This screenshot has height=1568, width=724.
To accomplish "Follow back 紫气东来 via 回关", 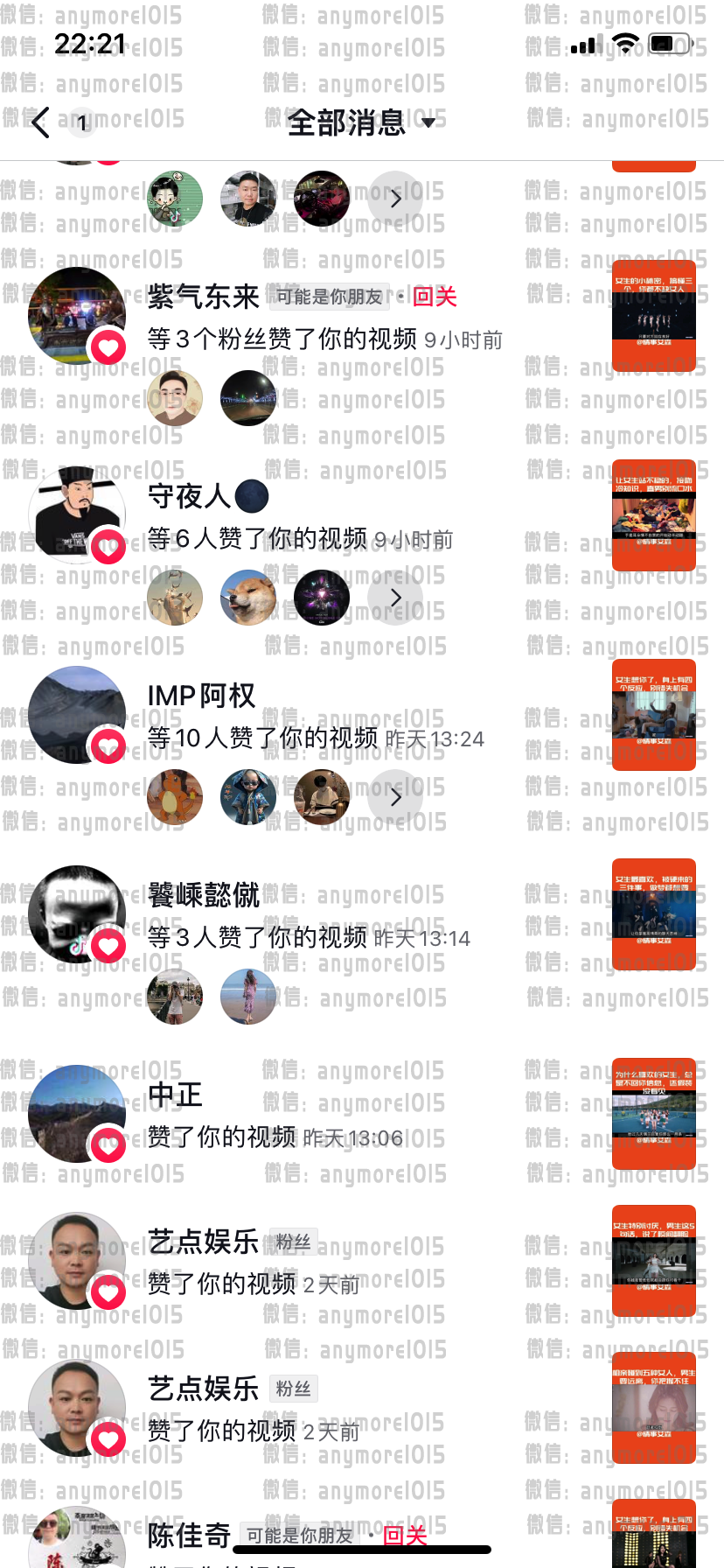I will click(x=435, y=297).
